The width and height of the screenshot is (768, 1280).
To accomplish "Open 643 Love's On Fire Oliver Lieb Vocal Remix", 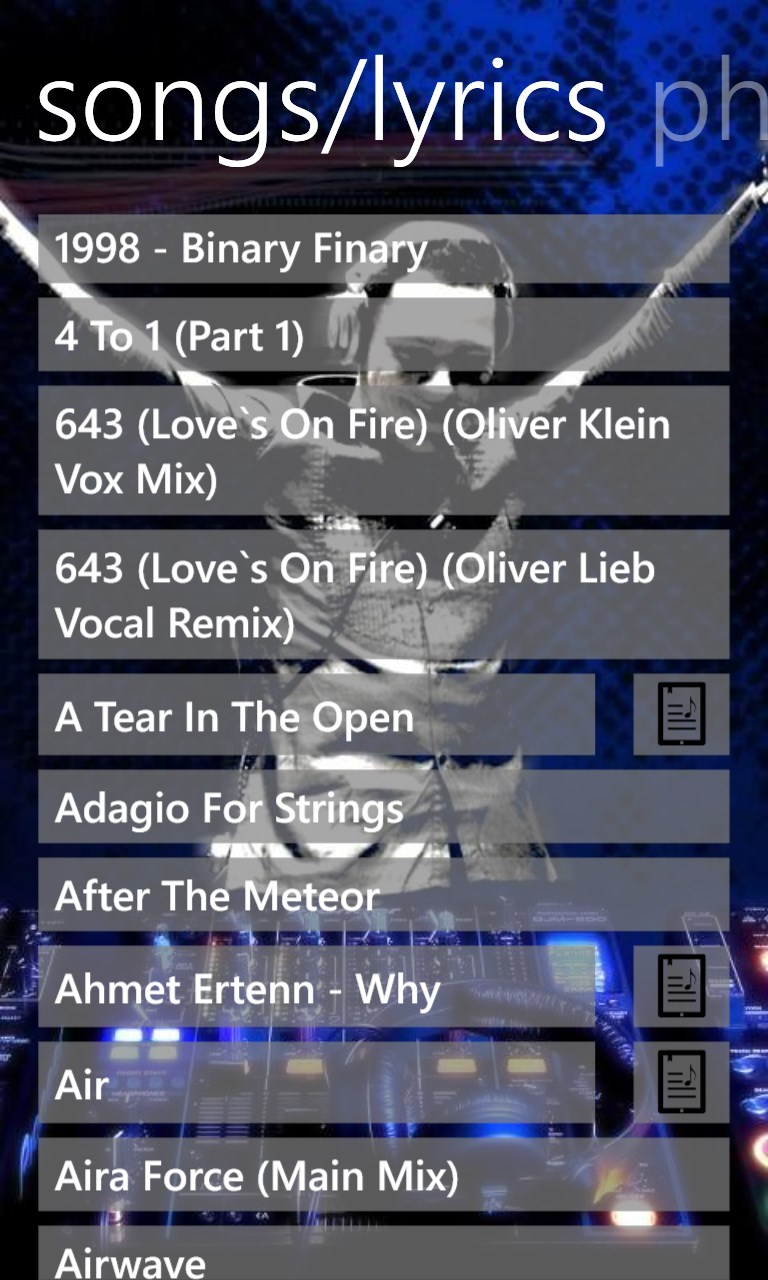I will pos(383,595).
